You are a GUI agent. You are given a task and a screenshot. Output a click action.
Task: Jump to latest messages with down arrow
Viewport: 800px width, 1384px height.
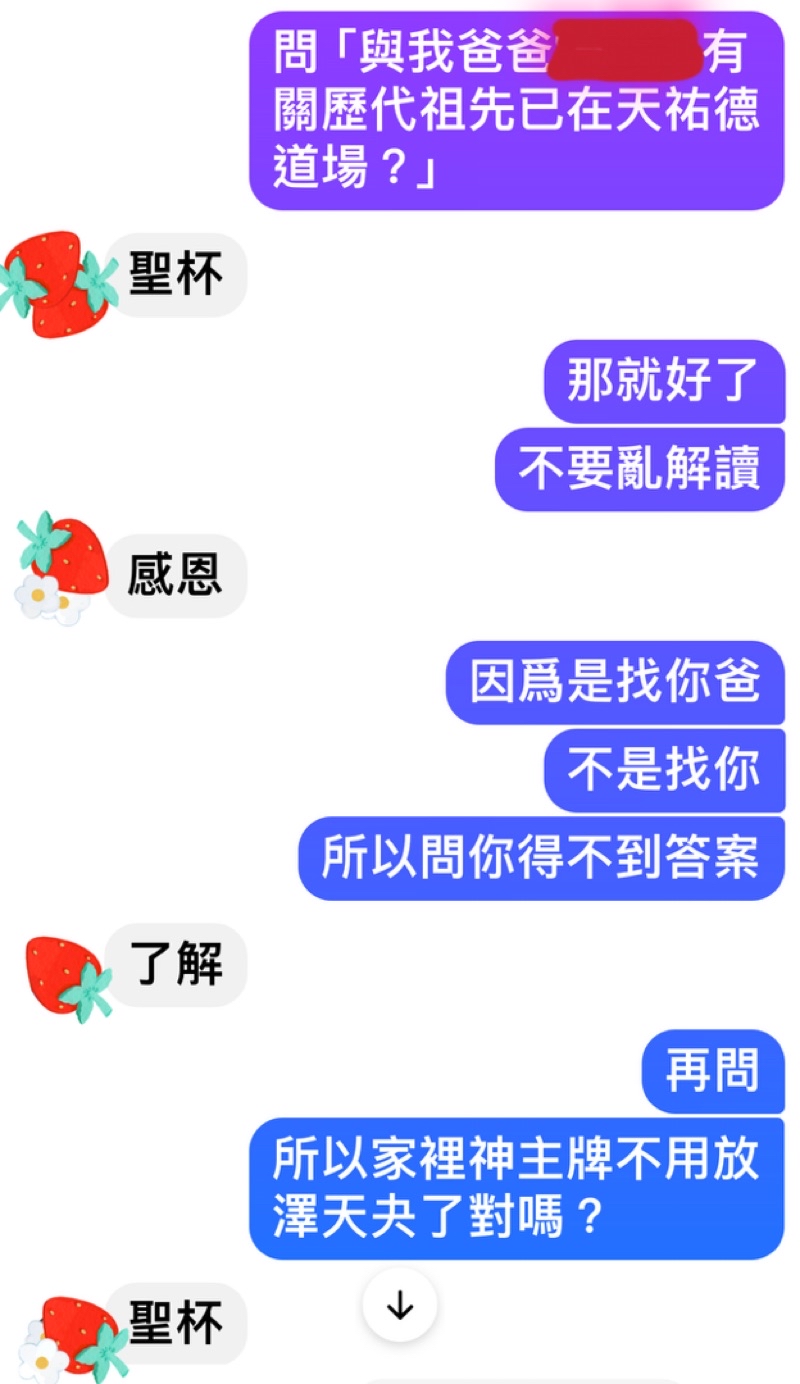(400, 1305)
